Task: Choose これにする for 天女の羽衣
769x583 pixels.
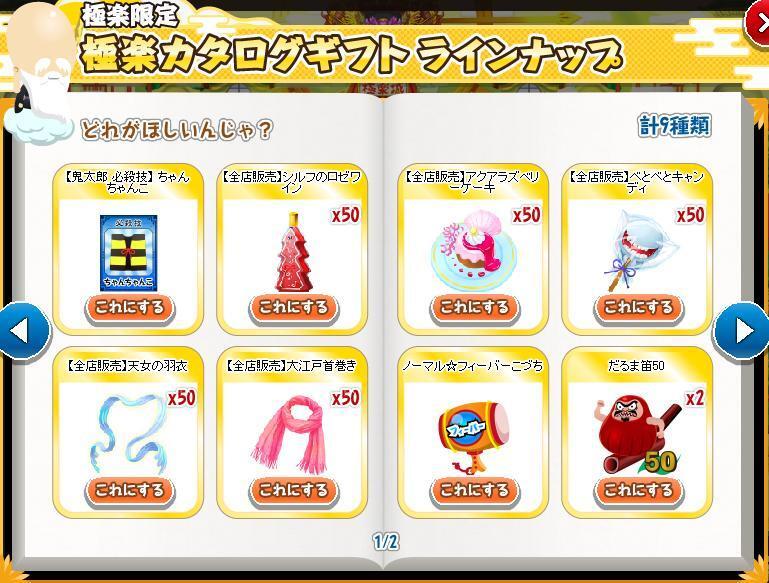Action: (129, 490)
